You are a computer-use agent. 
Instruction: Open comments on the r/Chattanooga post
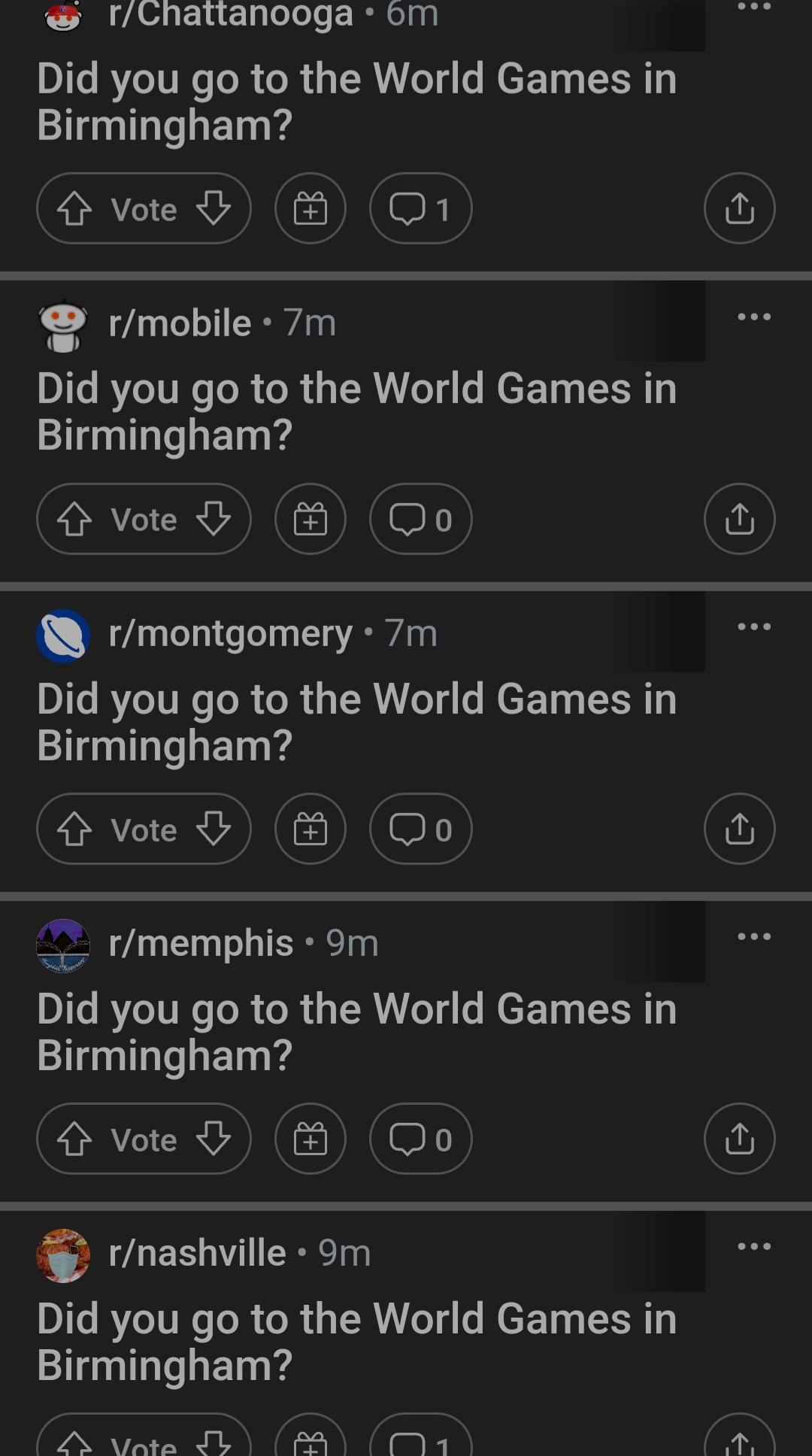point(421,209)
